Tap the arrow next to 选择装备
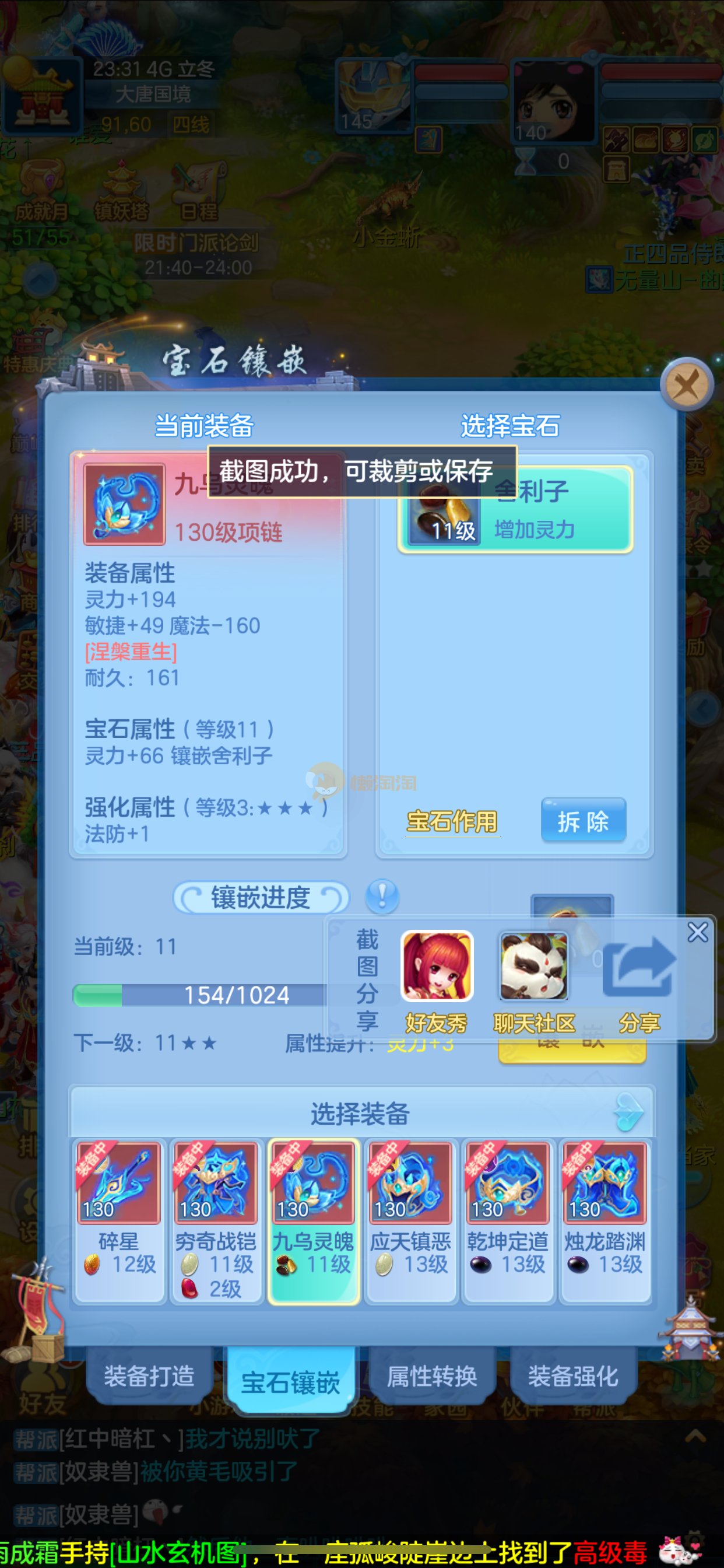The image size is (724, 1568). coord(629,1112)
